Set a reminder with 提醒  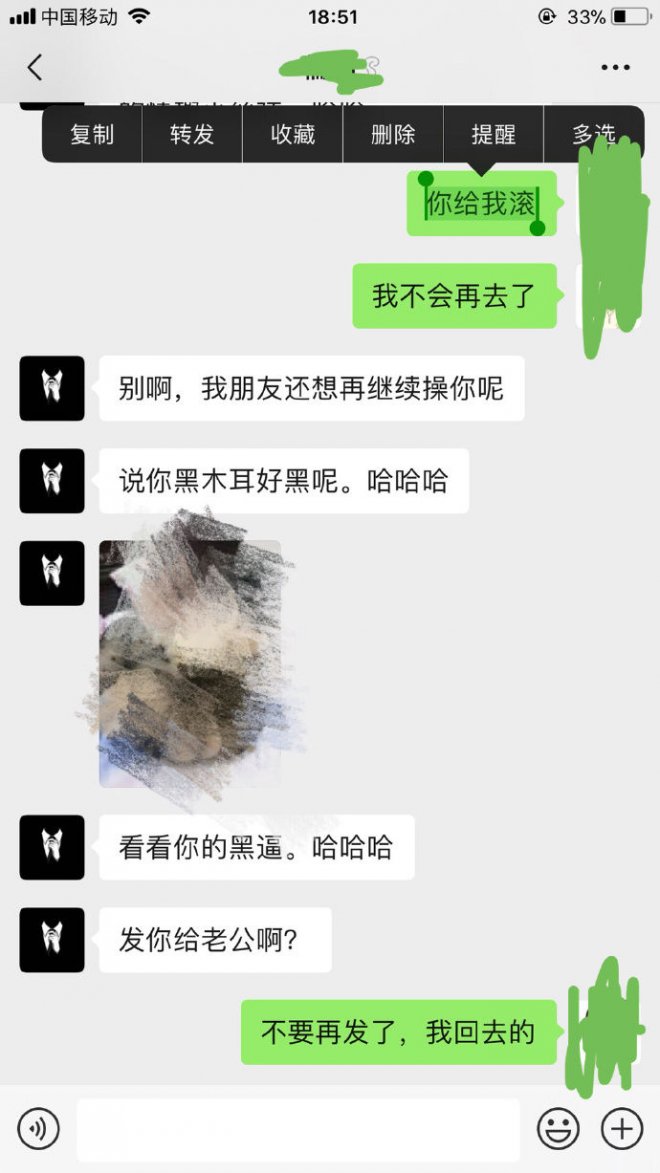click(493, 135)
